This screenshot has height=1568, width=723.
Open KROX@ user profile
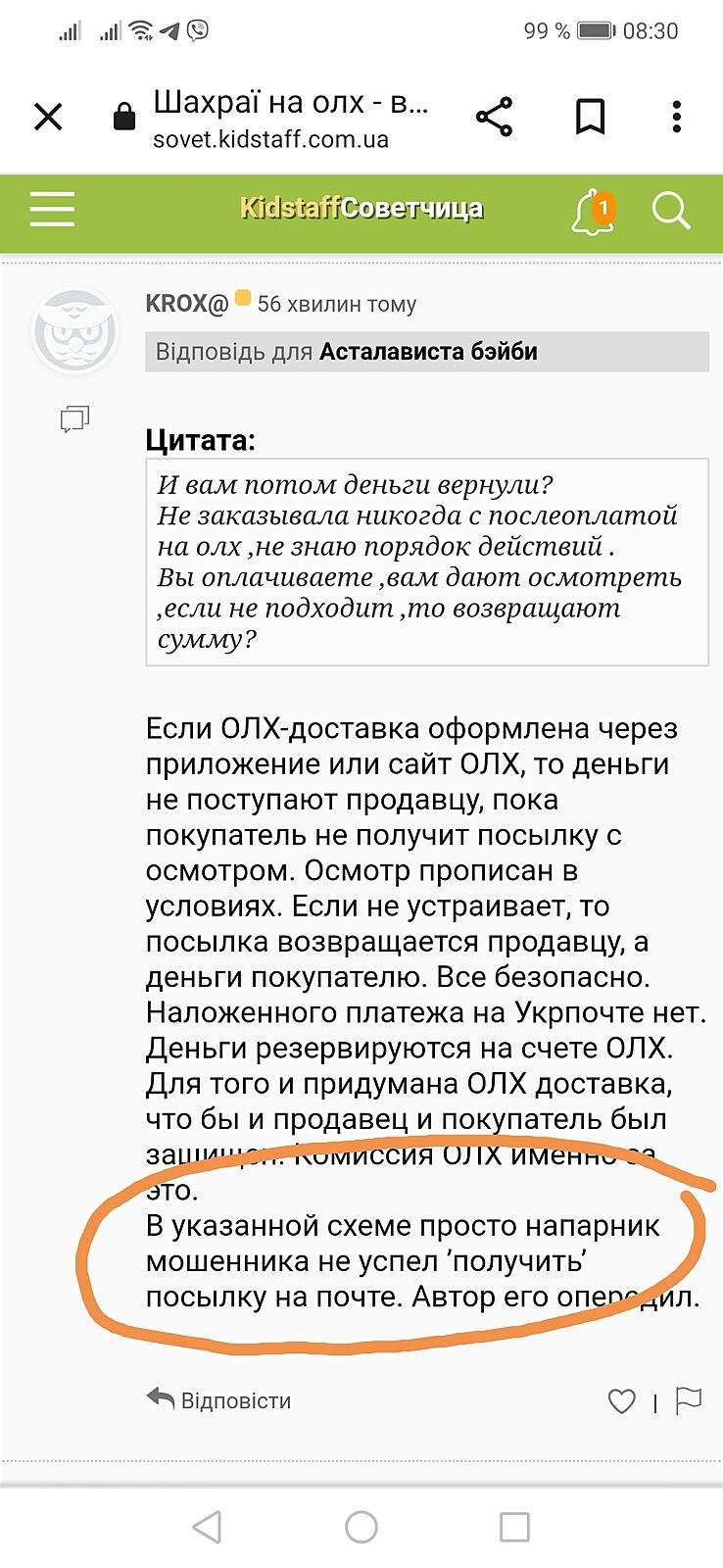[x=186, y=304]
